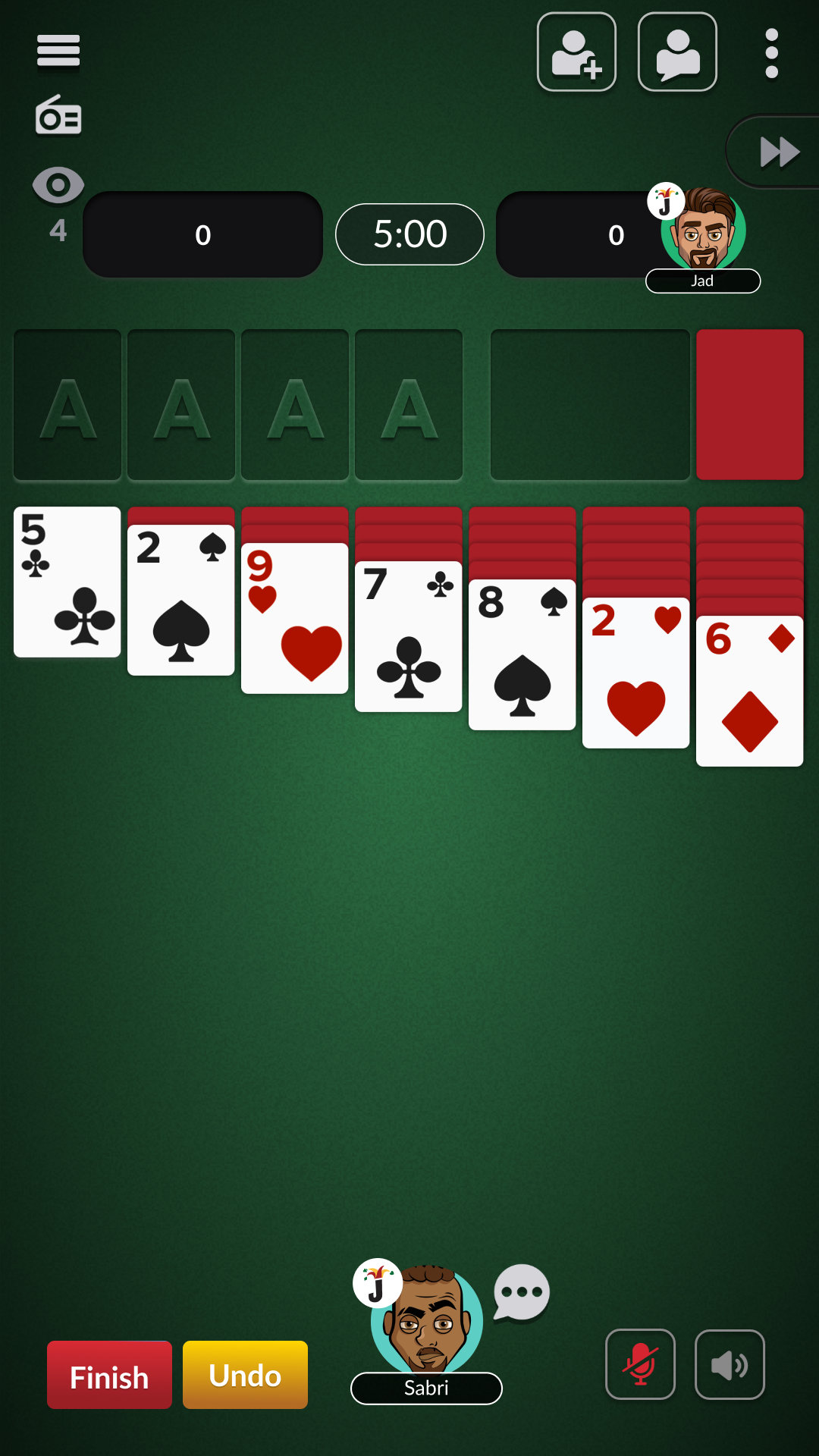Select the 7 of clubs card

click(408, 636)
